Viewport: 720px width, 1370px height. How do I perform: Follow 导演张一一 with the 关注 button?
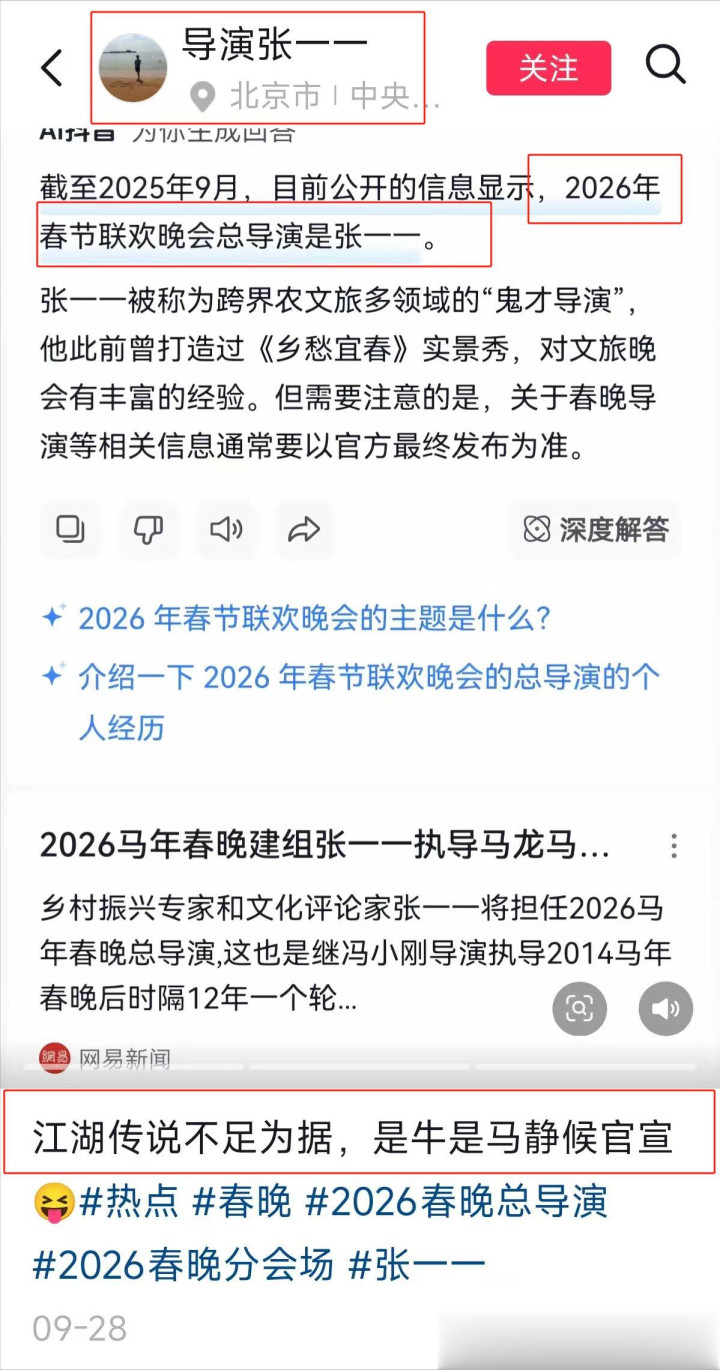click(x=548, y=68)
